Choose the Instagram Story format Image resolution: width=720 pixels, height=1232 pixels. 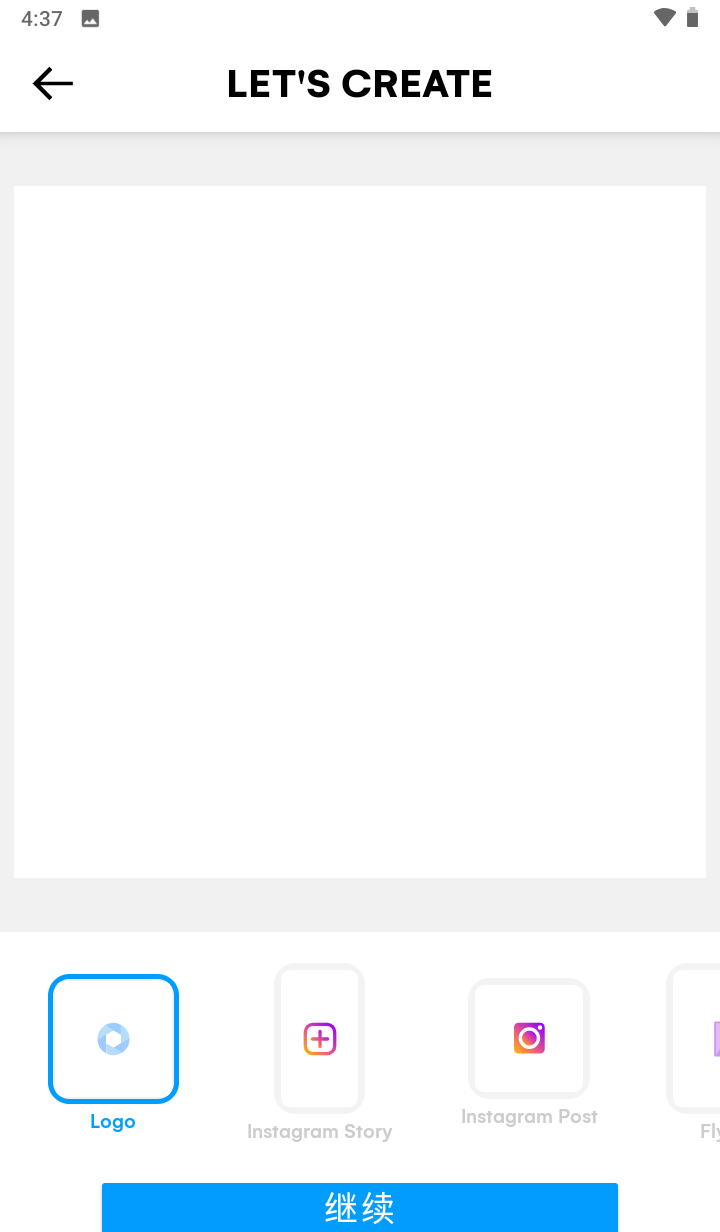click(319, 1039)
